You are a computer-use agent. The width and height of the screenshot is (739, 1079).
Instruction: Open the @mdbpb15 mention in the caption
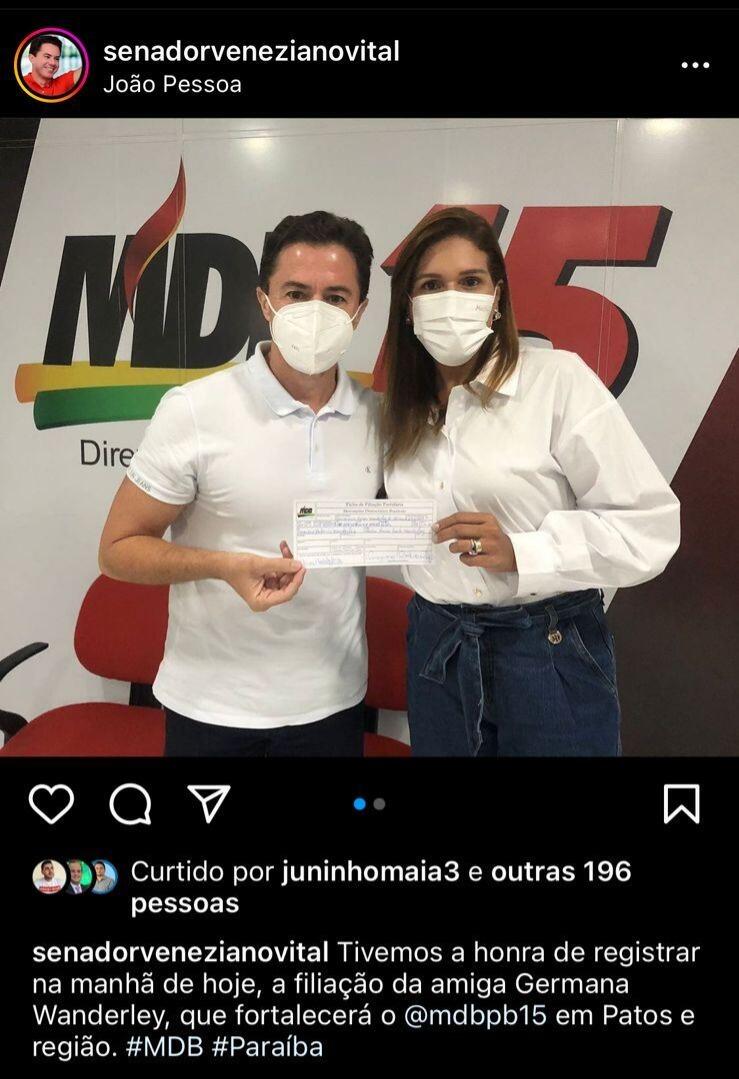coord(475,1016)
